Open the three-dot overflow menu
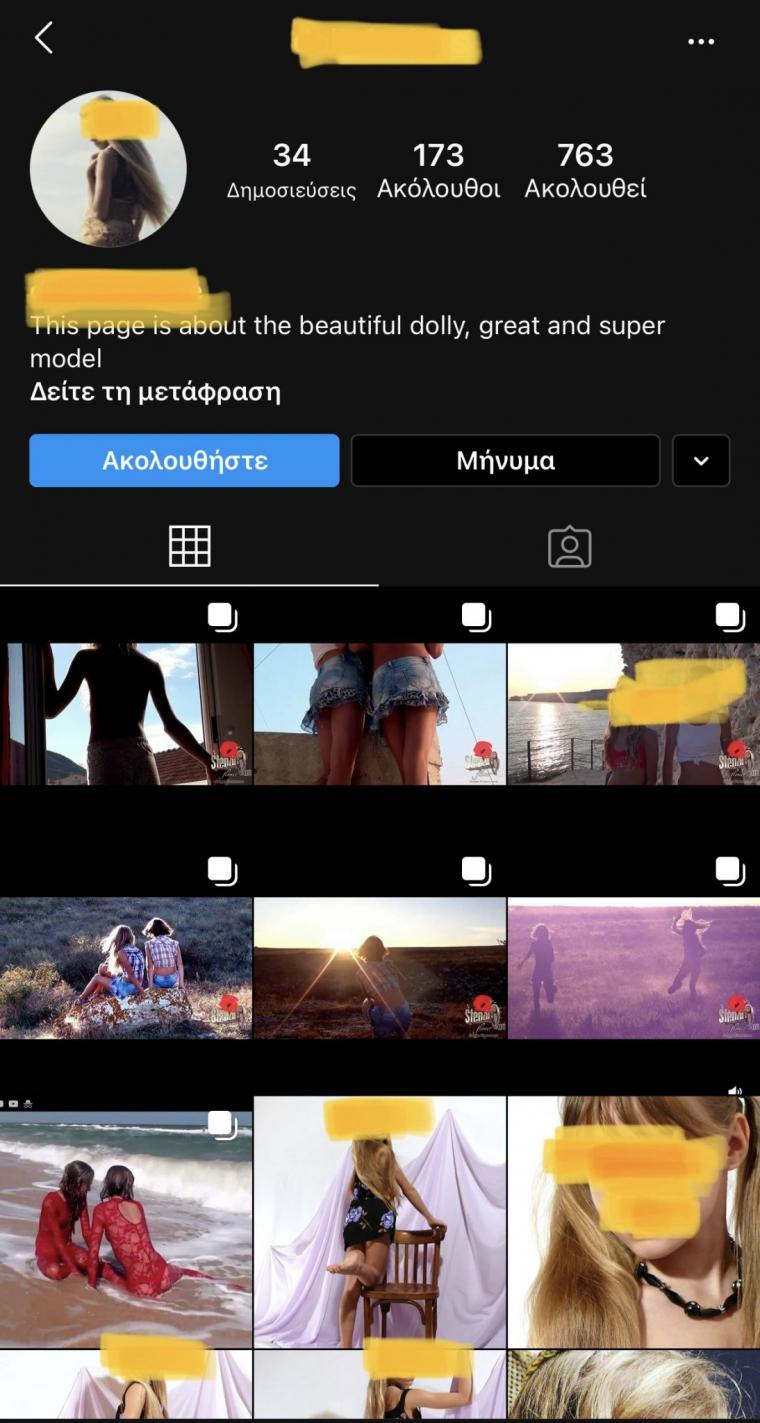The height and width of the screenshot is (1423, 760). [x=701, y=42]
